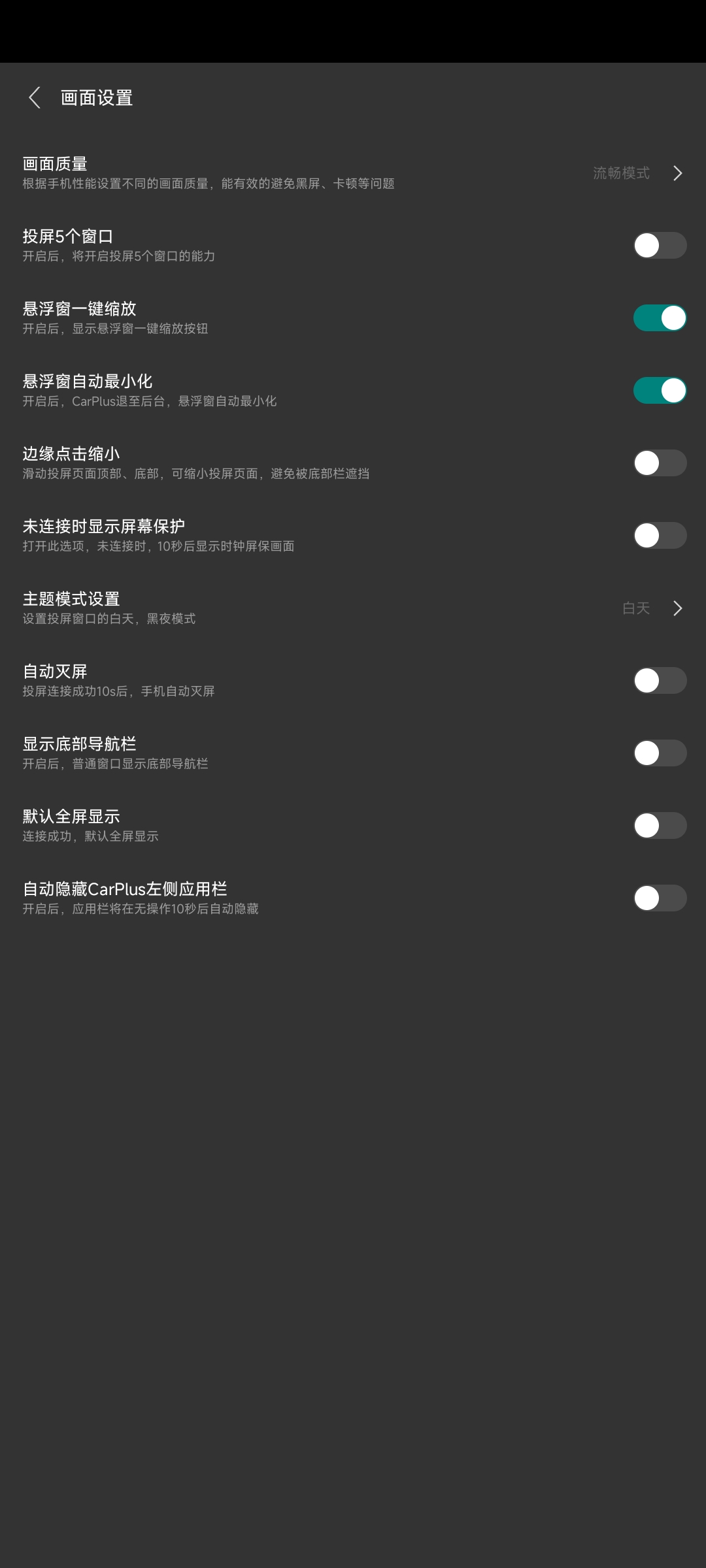Toggle 边缘点击缩小 on
The width and height of the screenshot is (706, 1568).
pyautogui.click(x=659, y=463)
